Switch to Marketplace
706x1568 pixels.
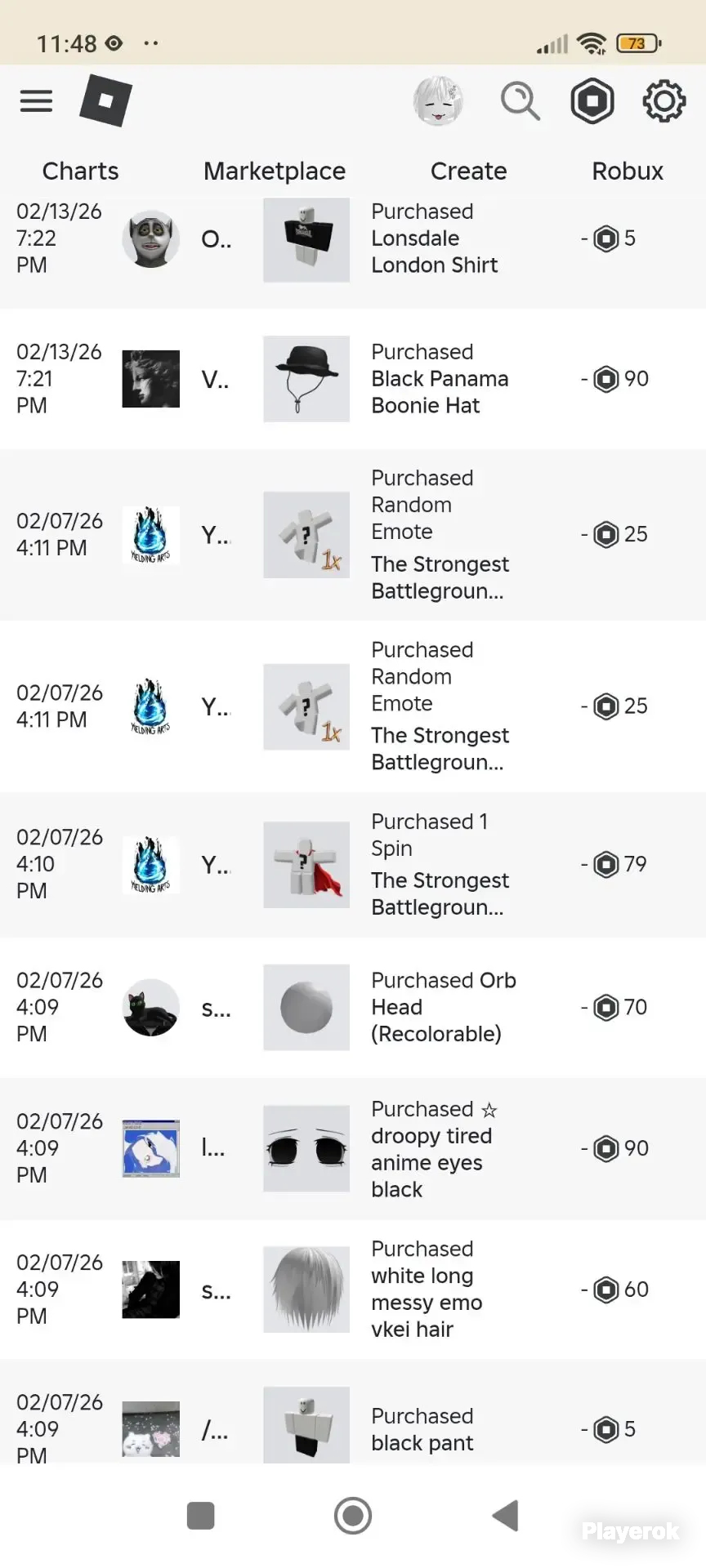[275, 171]
